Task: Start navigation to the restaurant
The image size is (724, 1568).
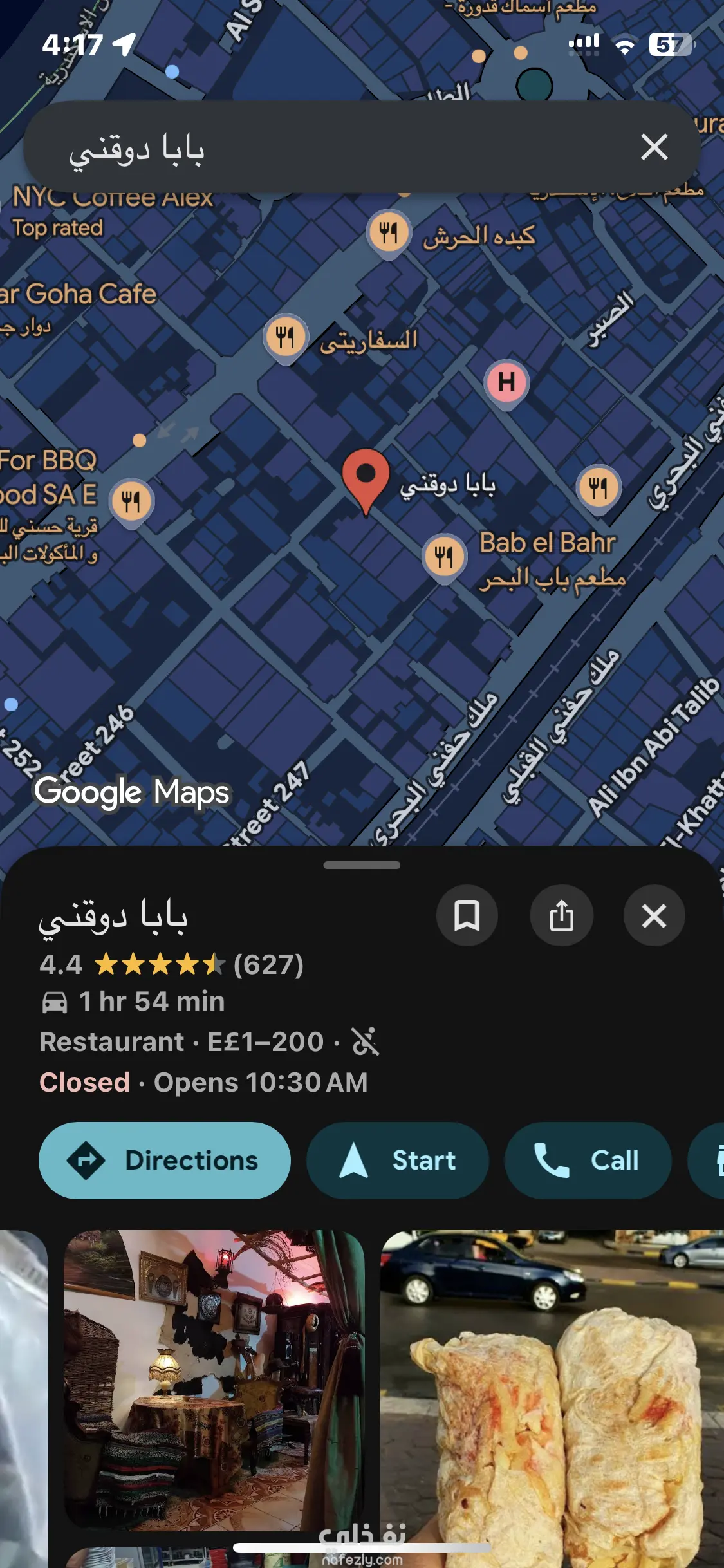Action: [397, 1160]
